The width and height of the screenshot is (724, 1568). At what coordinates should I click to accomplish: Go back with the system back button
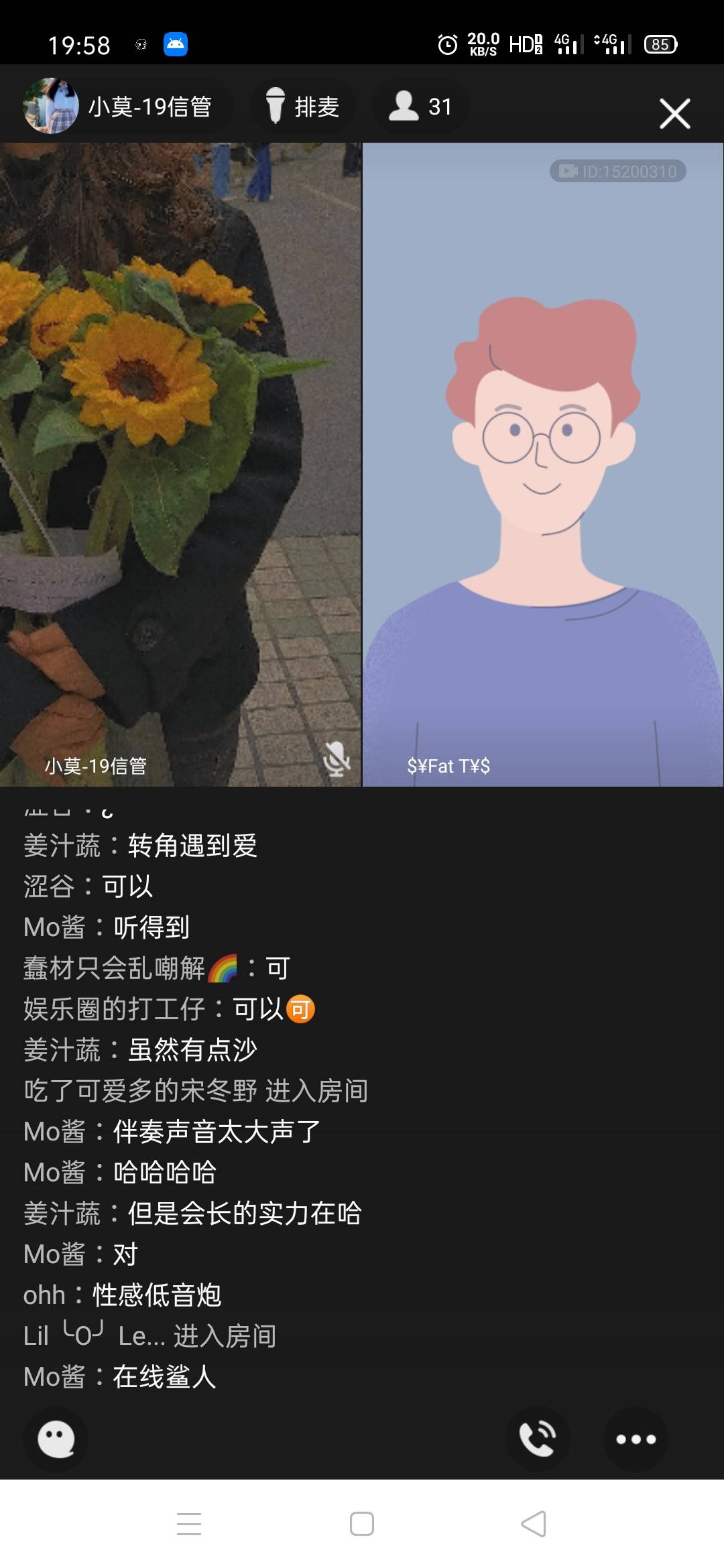pos(534,1524)
